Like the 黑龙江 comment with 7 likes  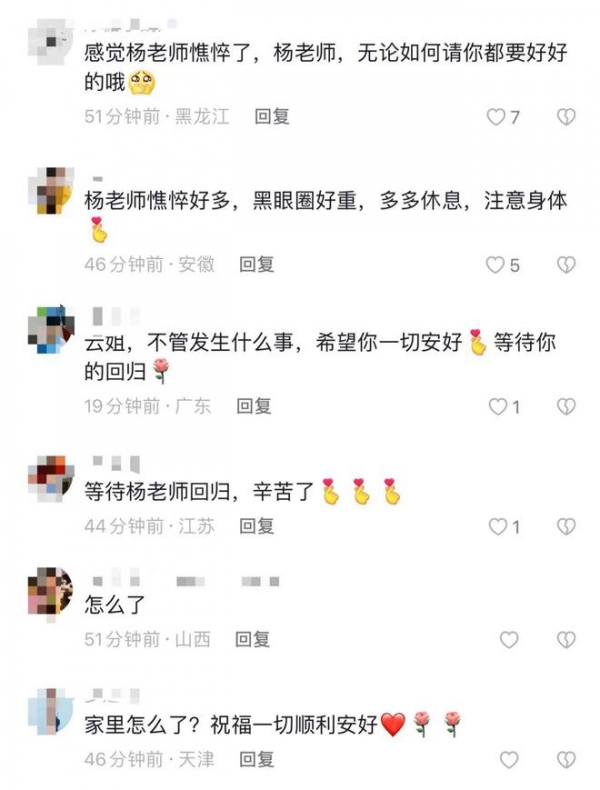(x=496, y=117)
